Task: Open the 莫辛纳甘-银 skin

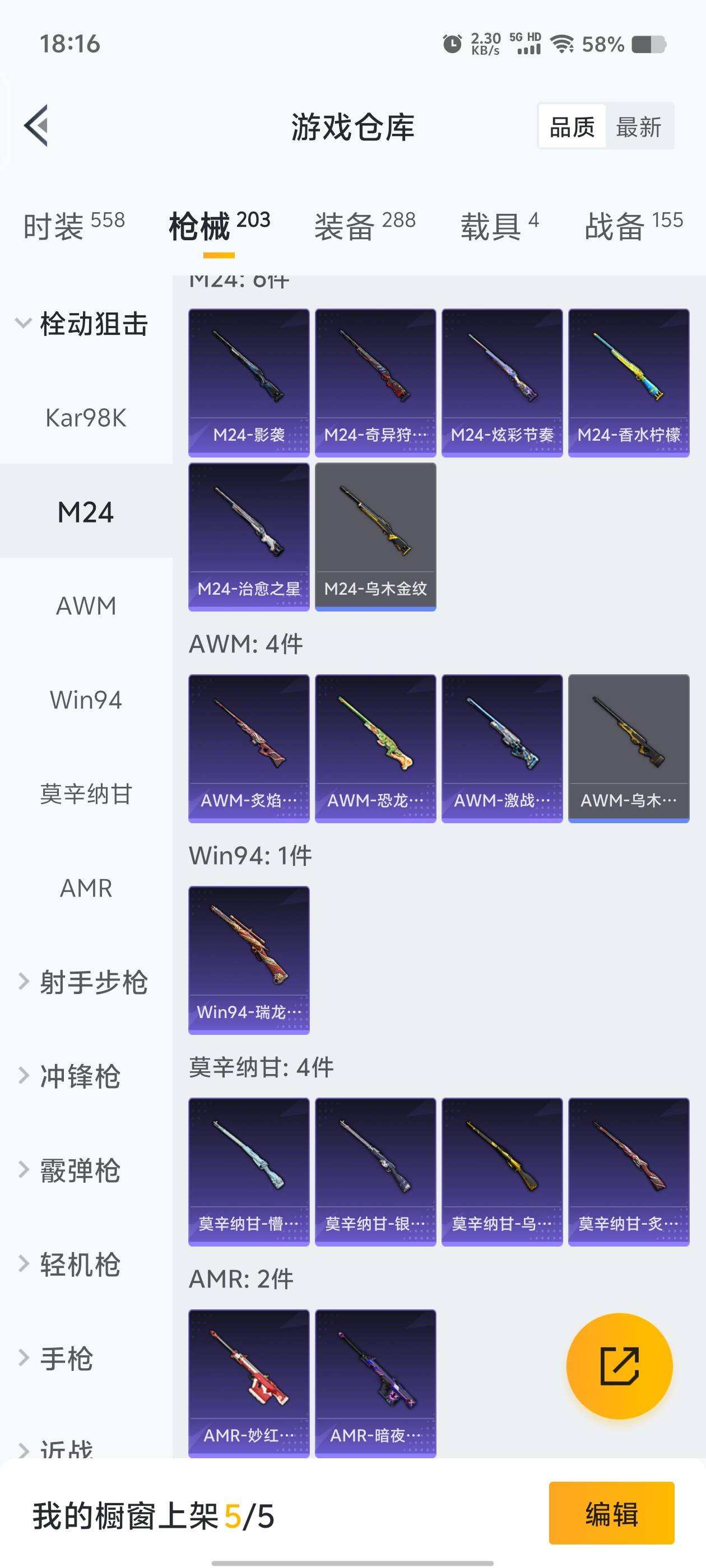Action: (x=375, y=1169)
